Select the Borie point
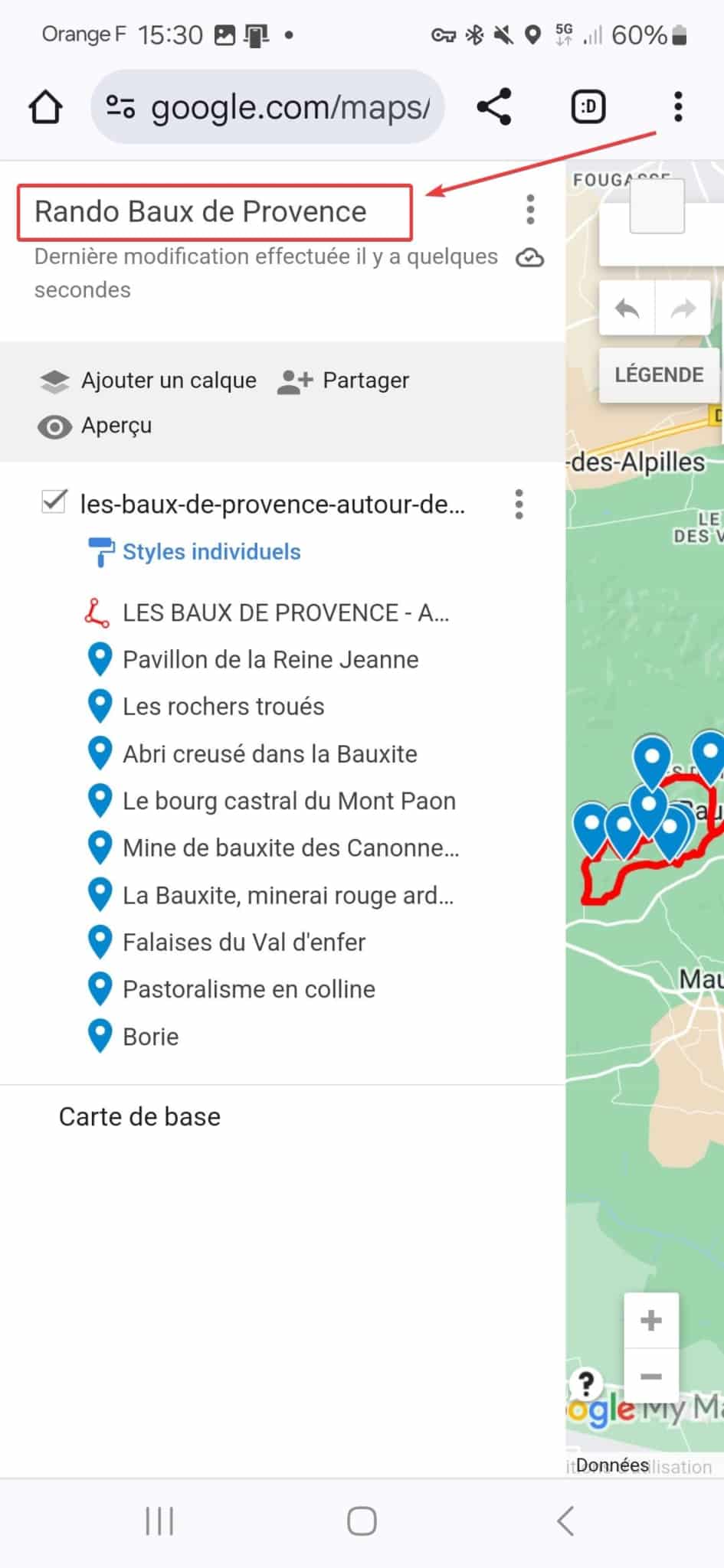This screenshot has width=724, height=1568. (151, 1037)
